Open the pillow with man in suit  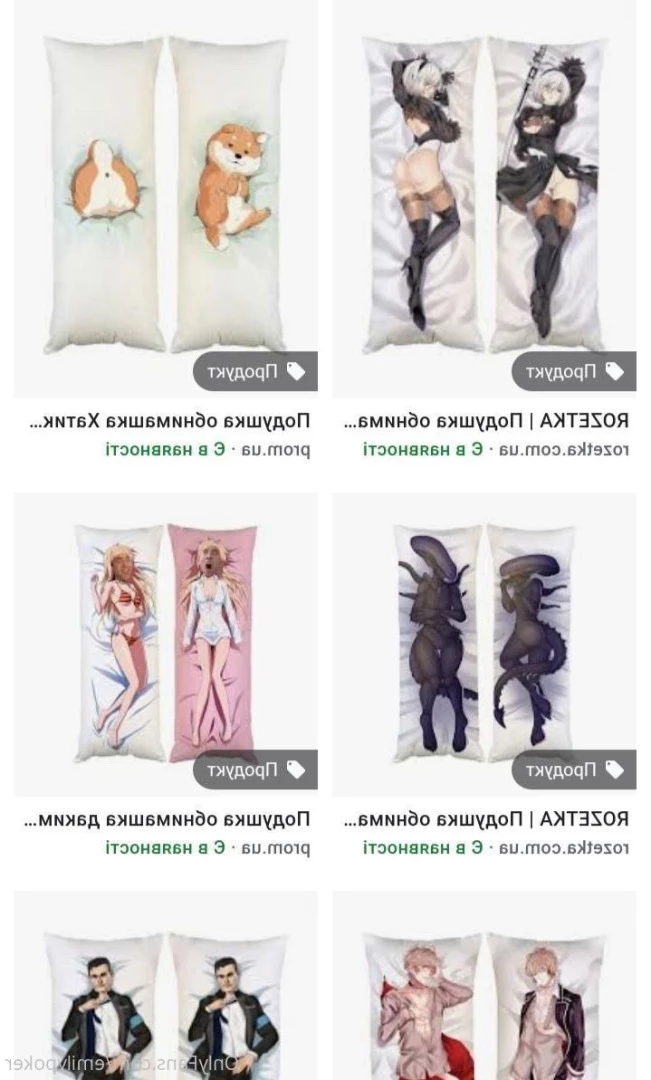pos(165,1000)
